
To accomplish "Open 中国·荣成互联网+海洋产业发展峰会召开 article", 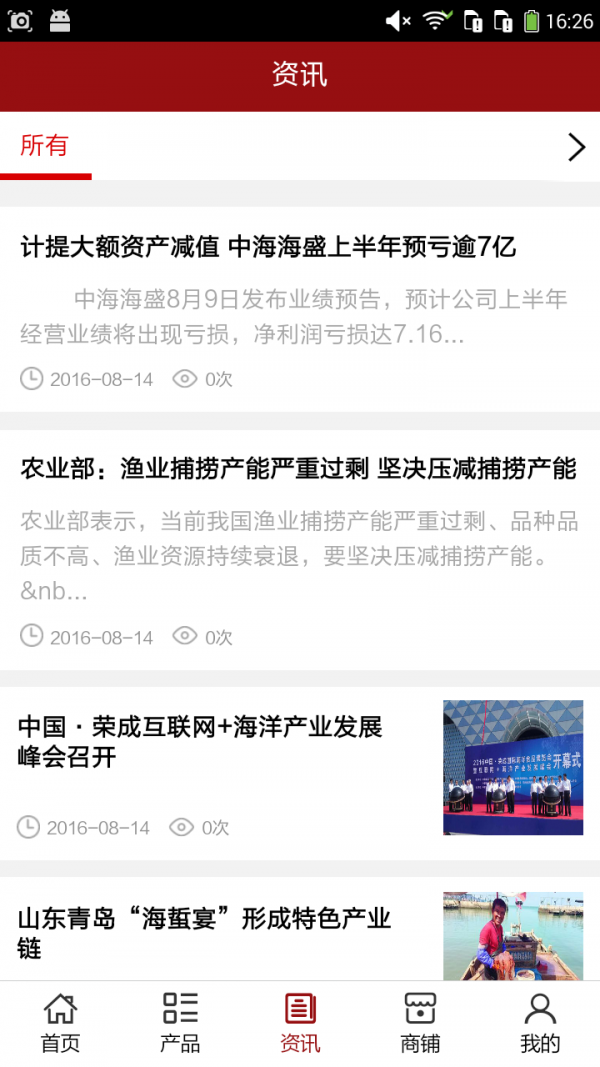I will (x=200, y=742).
